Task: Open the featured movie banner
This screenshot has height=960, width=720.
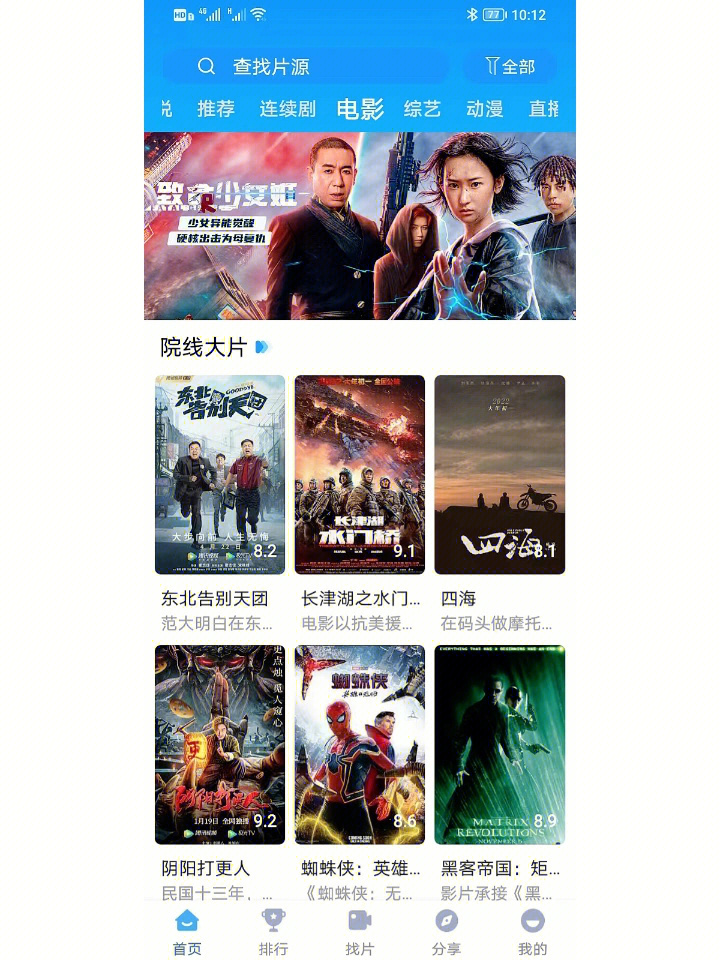Action: [x=360, y=226]
